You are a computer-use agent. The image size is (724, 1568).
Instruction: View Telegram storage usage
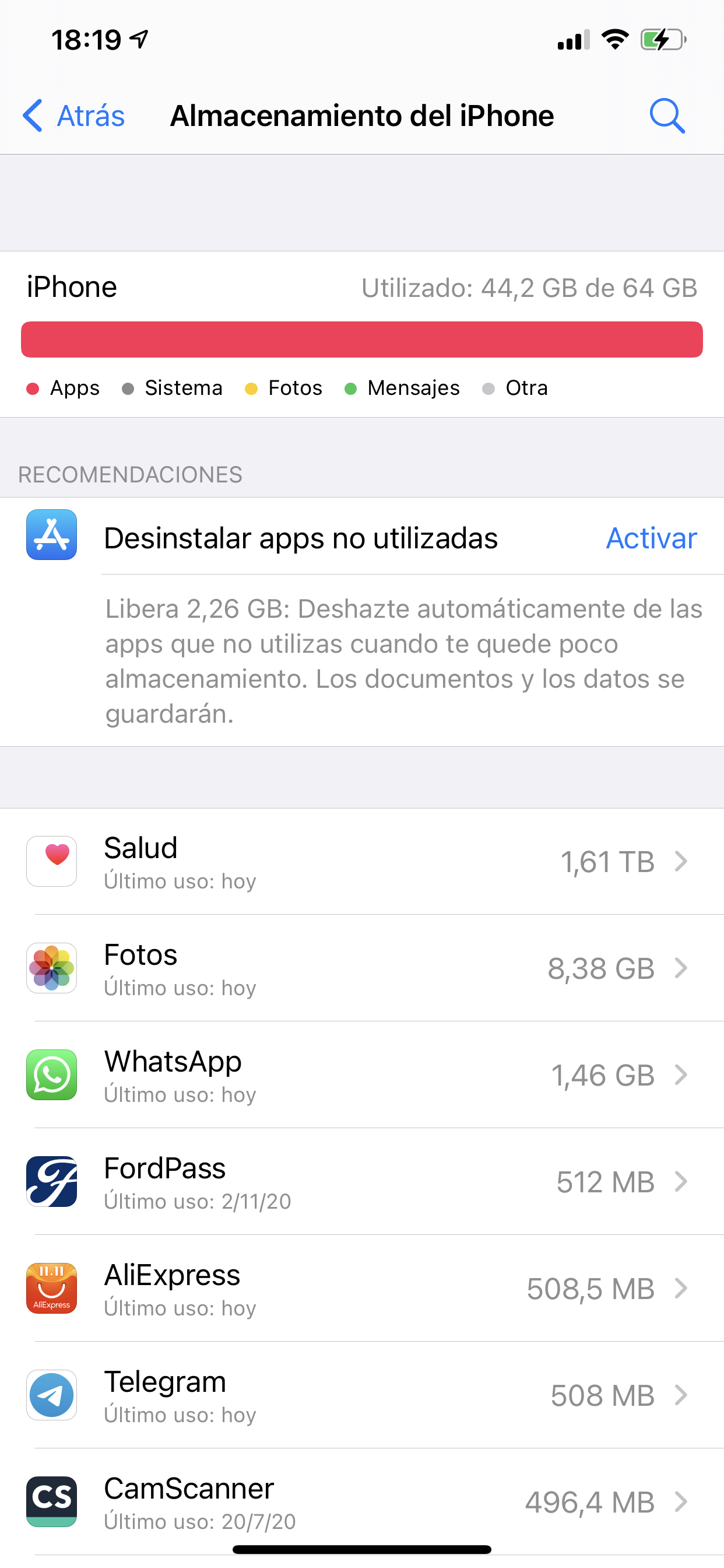tap(362, 1395)
